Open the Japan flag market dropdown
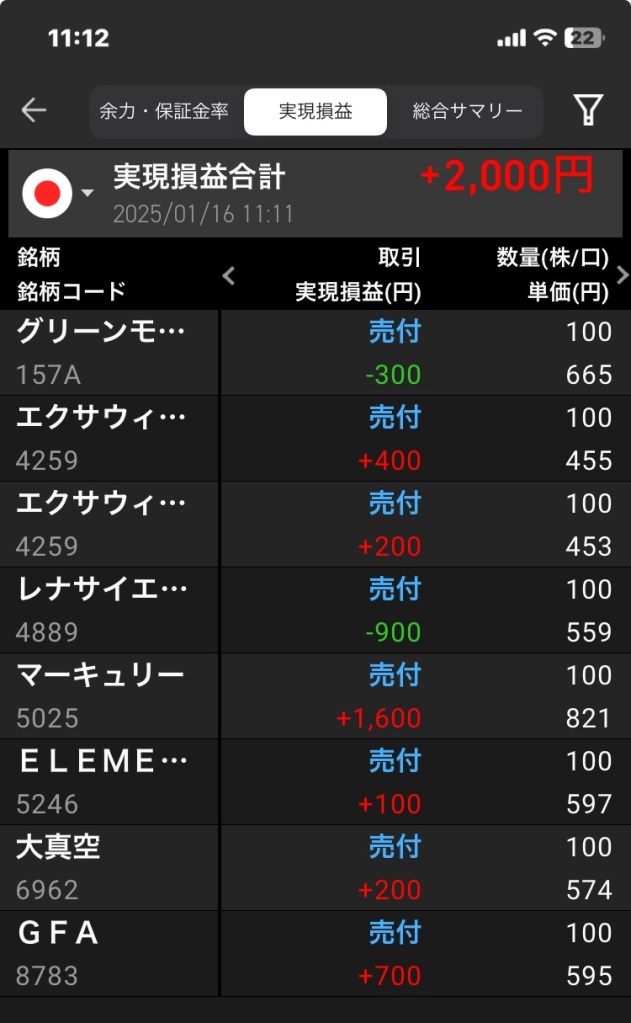 57,193
